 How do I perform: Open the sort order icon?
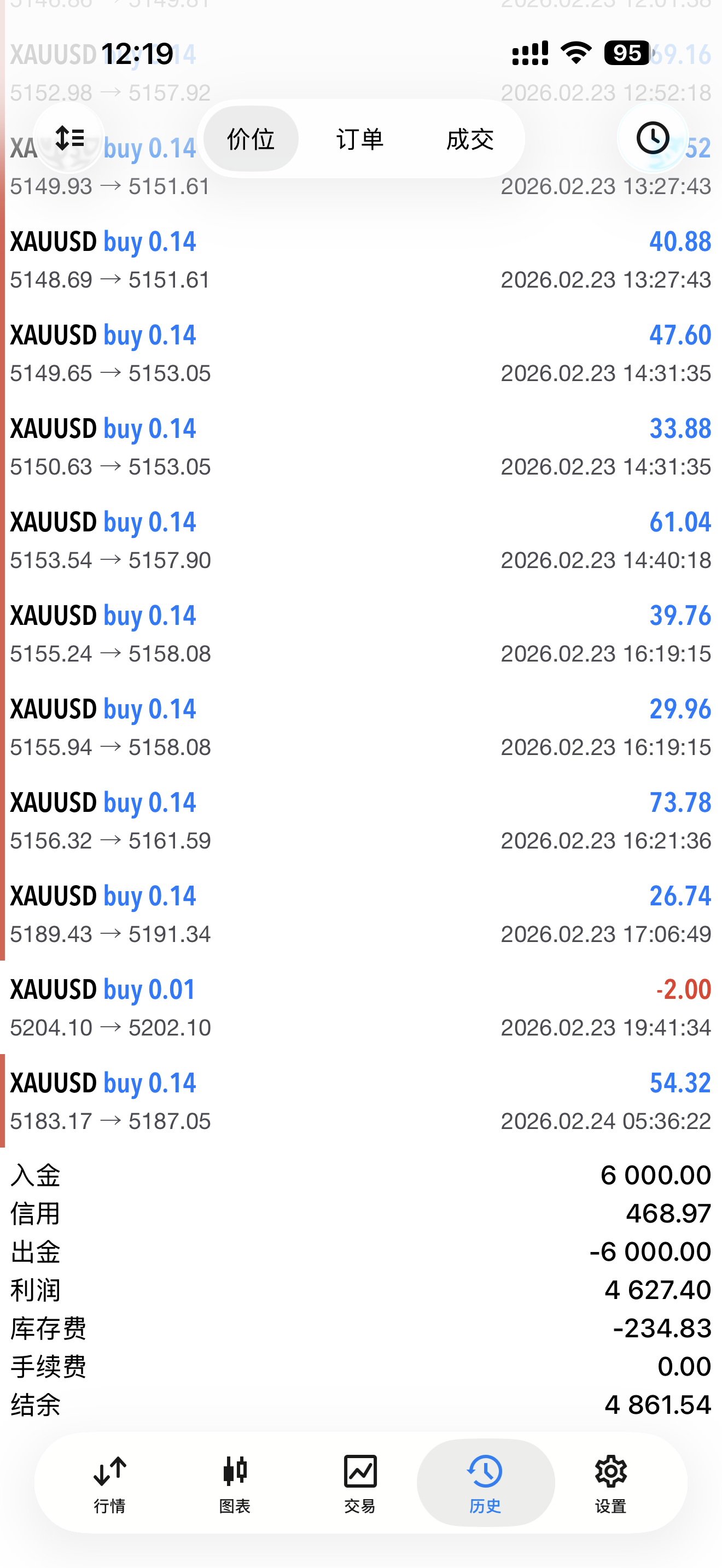pyautogui.click(x=69, y=138)
